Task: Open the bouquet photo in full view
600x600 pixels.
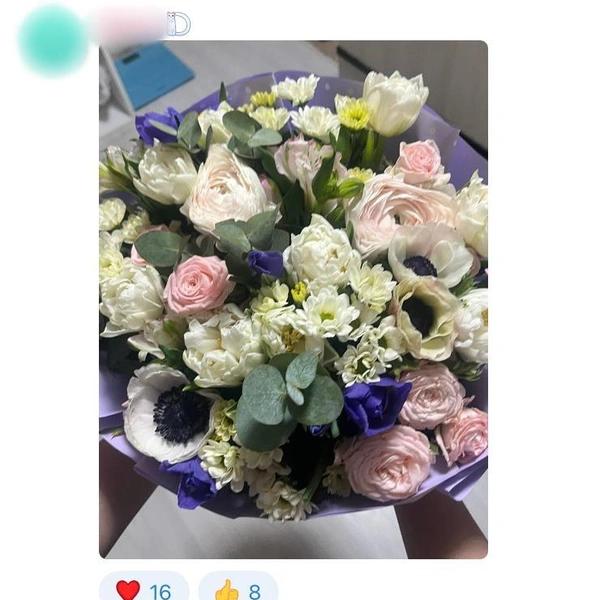Action: pos(293,300)
